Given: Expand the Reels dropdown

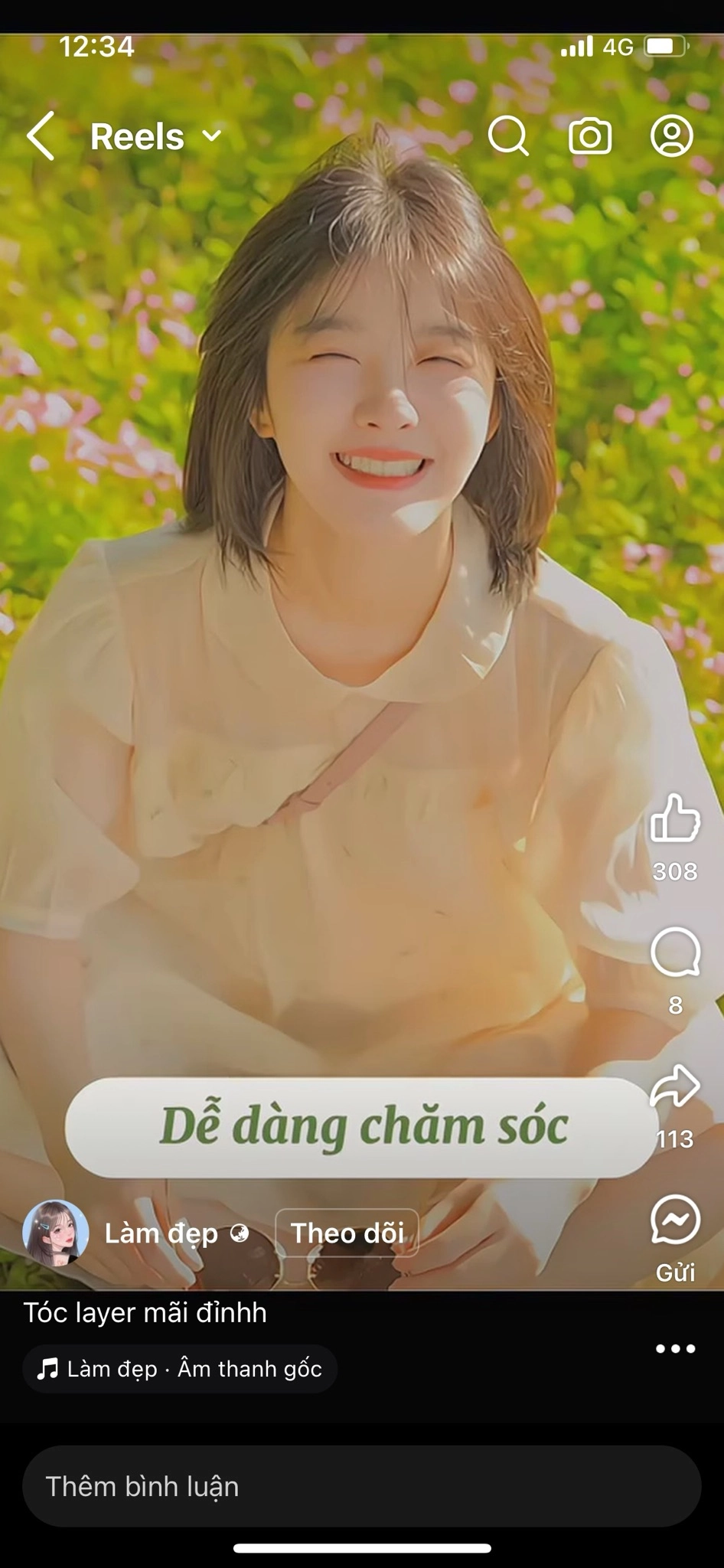Looking at the screenshot, I should pyautogui.click(x=212, y=136).
